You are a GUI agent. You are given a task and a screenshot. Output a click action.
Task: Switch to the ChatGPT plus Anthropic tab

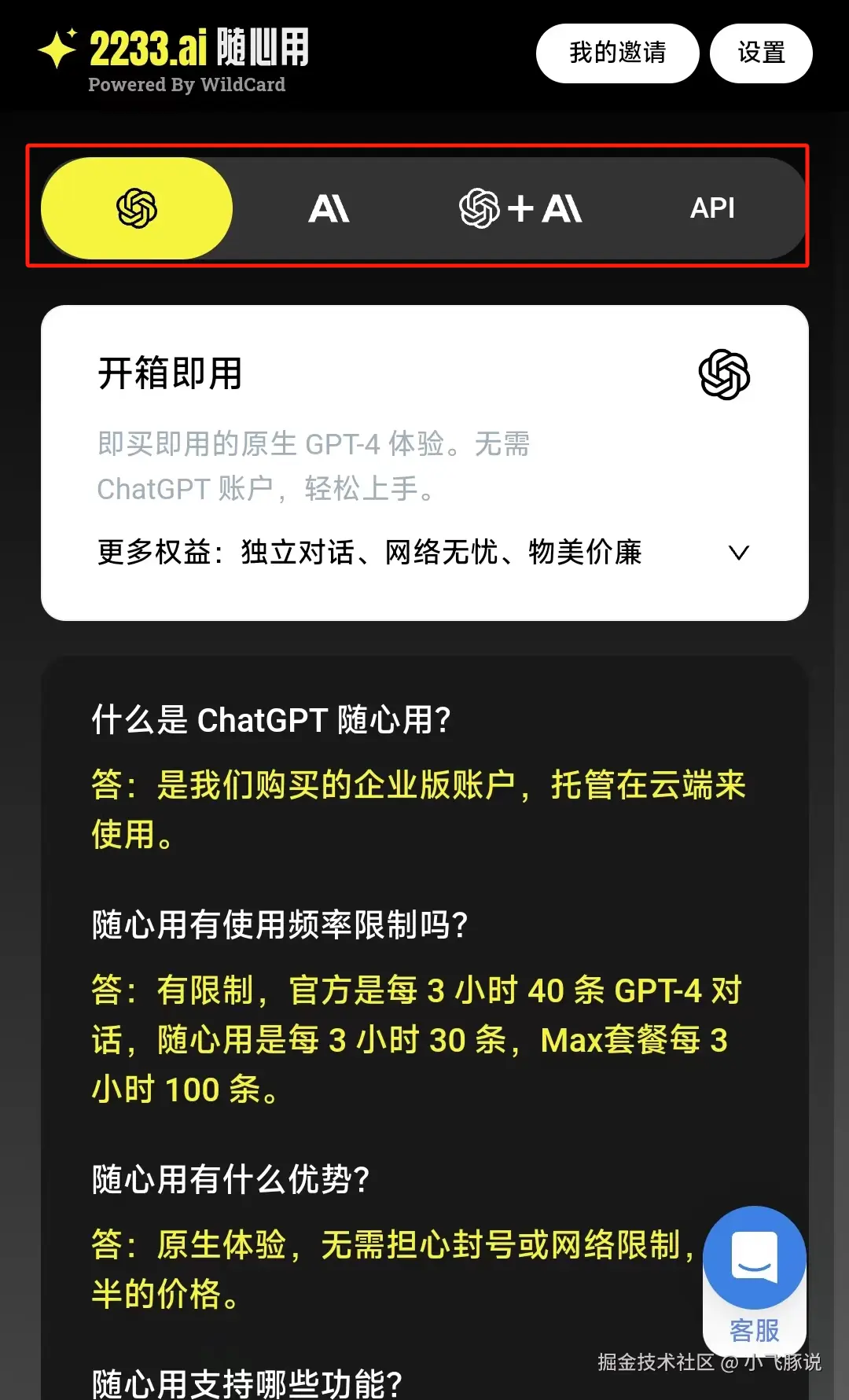tap(520, 208)
